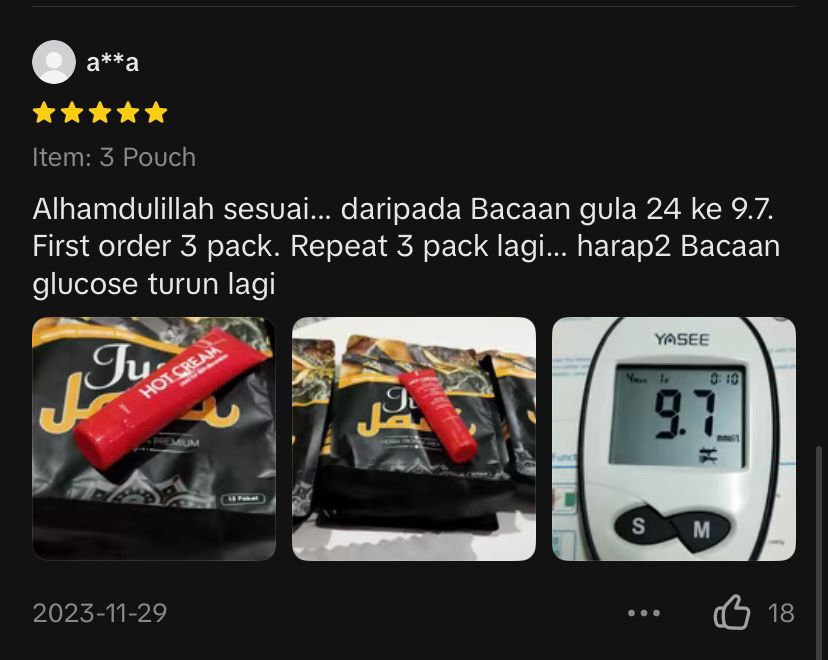Open the glucose meter review photo
This screenshot has width=828, height=660.
pos(674,438)
